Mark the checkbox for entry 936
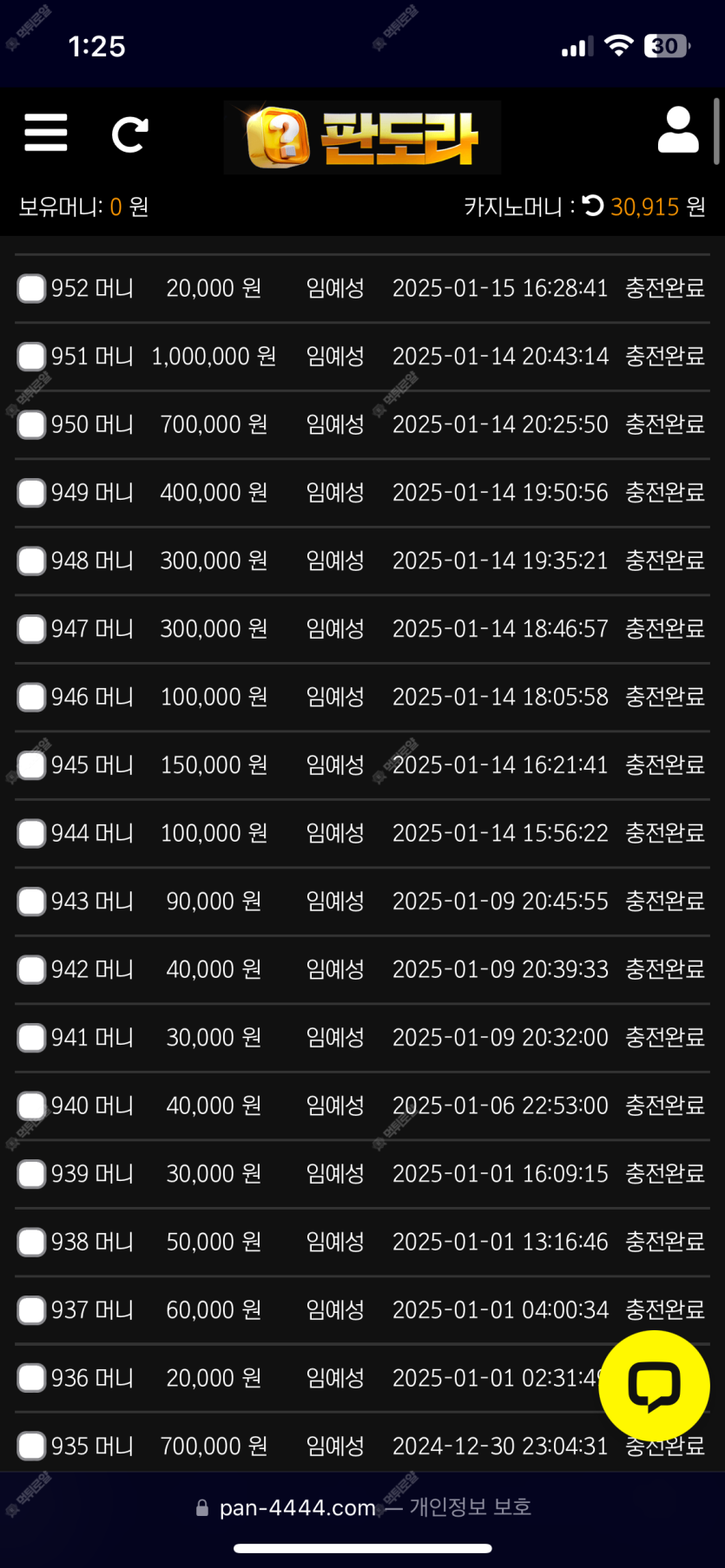The width and height of the screenshot is (725, 1568). click(x=32, y=1378)
